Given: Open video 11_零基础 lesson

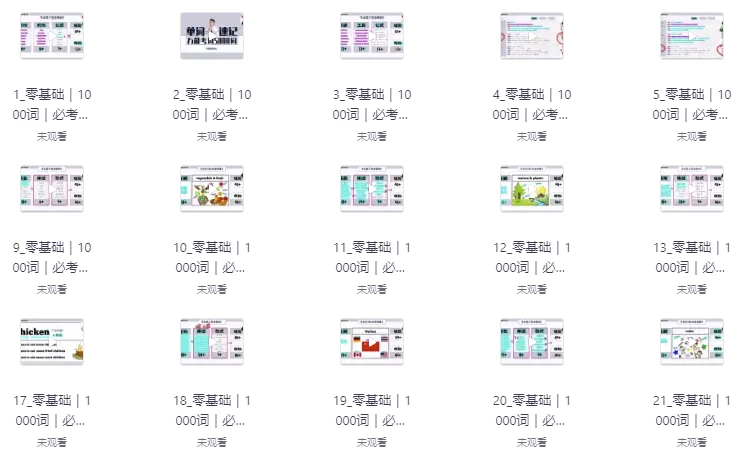Looking at the screenshot, I should (372, 189).
